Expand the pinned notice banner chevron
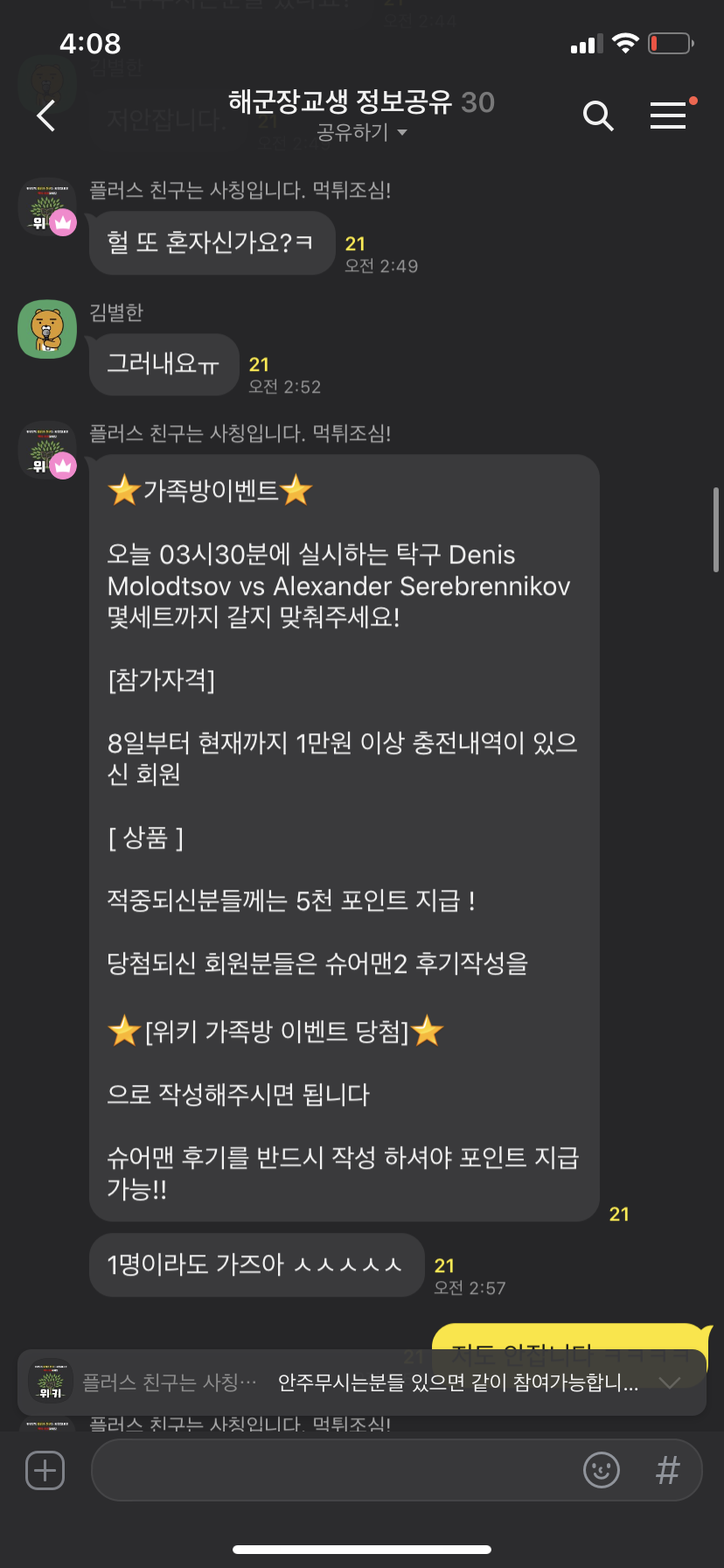724x1568 pixels. (670, 1382)
